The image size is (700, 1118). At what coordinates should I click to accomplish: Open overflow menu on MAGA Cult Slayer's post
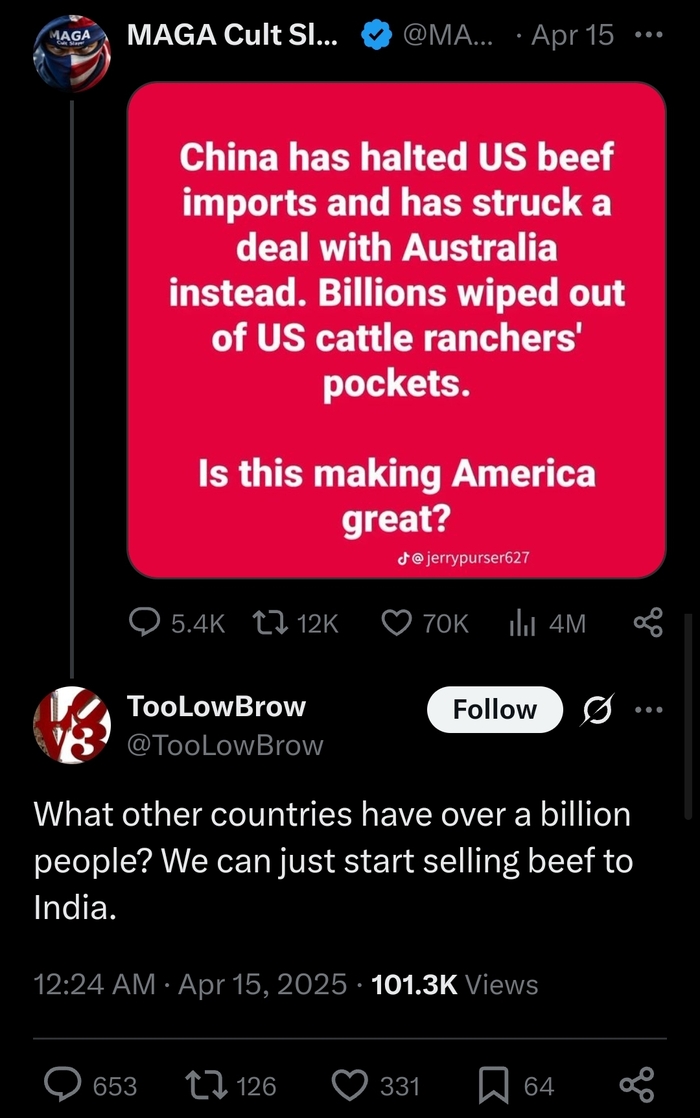point(649,35)
